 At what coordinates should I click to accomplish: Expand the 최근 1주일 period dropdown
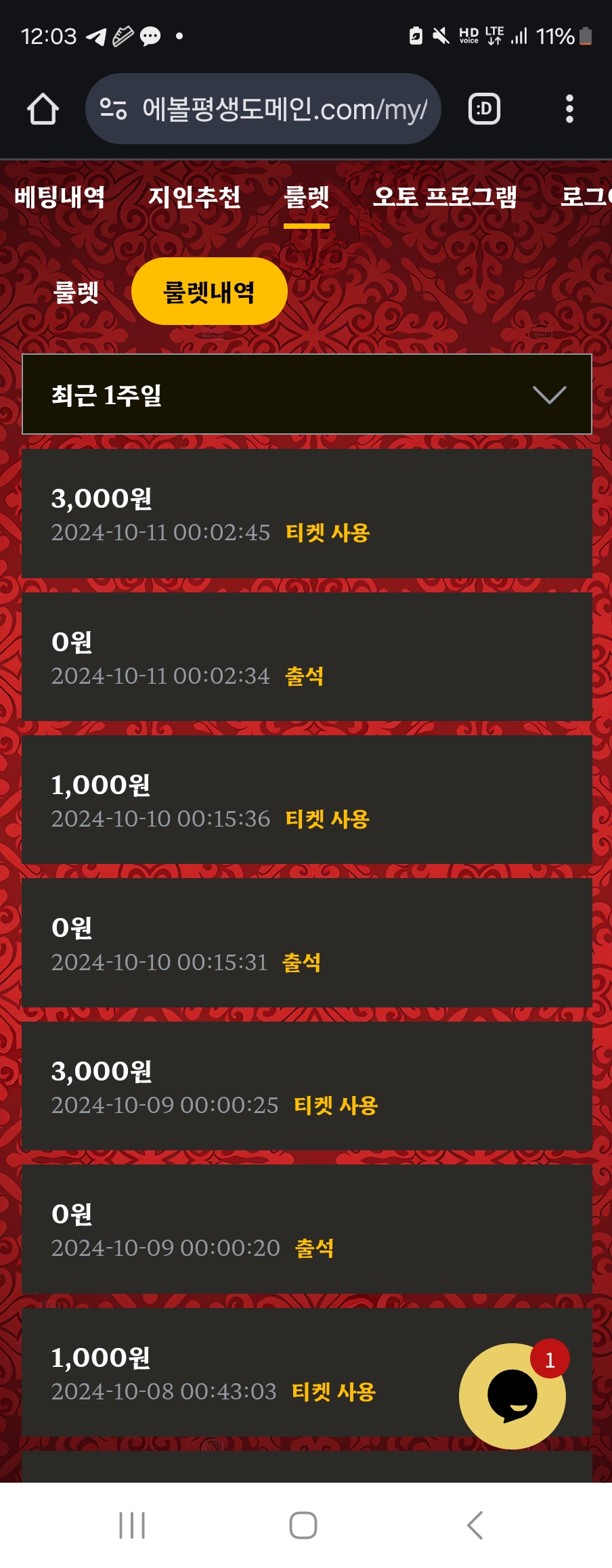[307, 394]
